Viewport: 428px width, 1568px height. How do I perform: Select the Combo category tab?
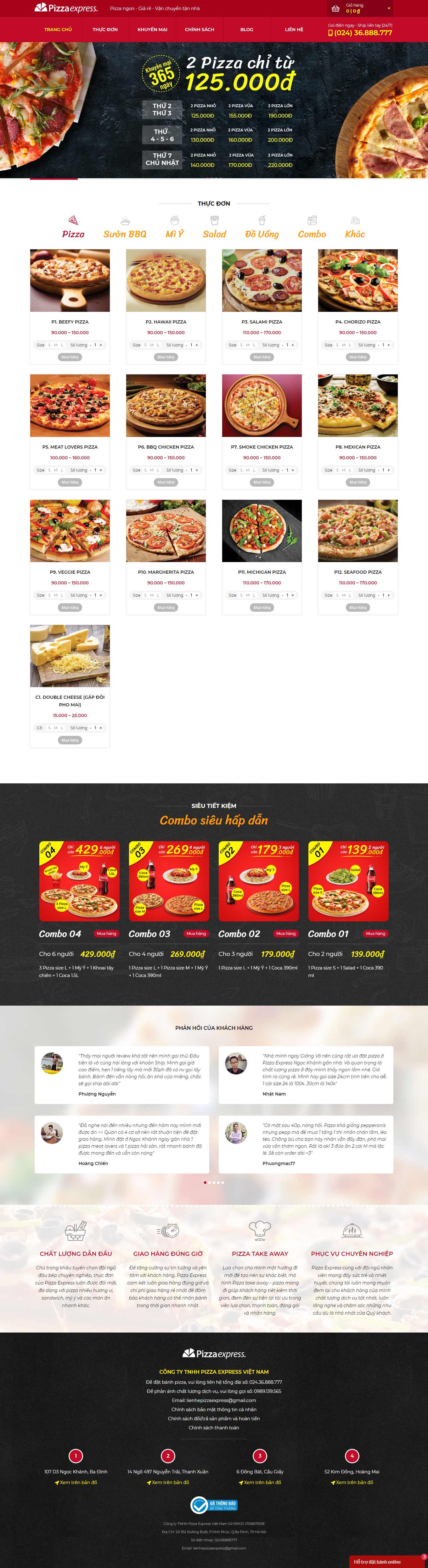(x=312, y=234)
